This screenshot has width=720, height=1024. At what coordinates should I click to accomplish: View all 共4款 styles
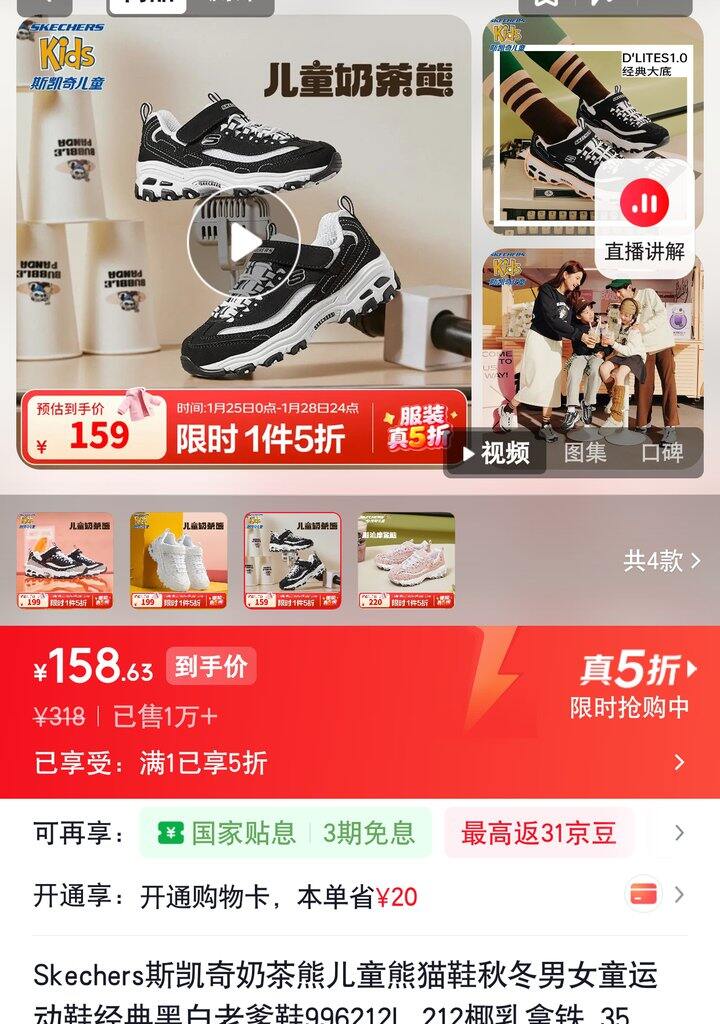coord(661,561)
